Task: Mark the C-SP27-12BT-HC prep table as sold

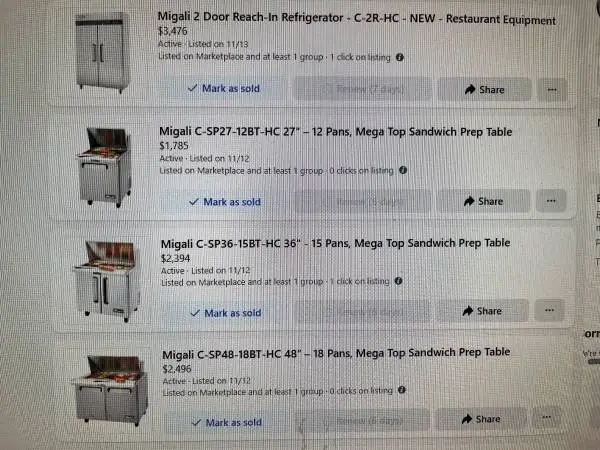Action: click(x=224, y=201)
